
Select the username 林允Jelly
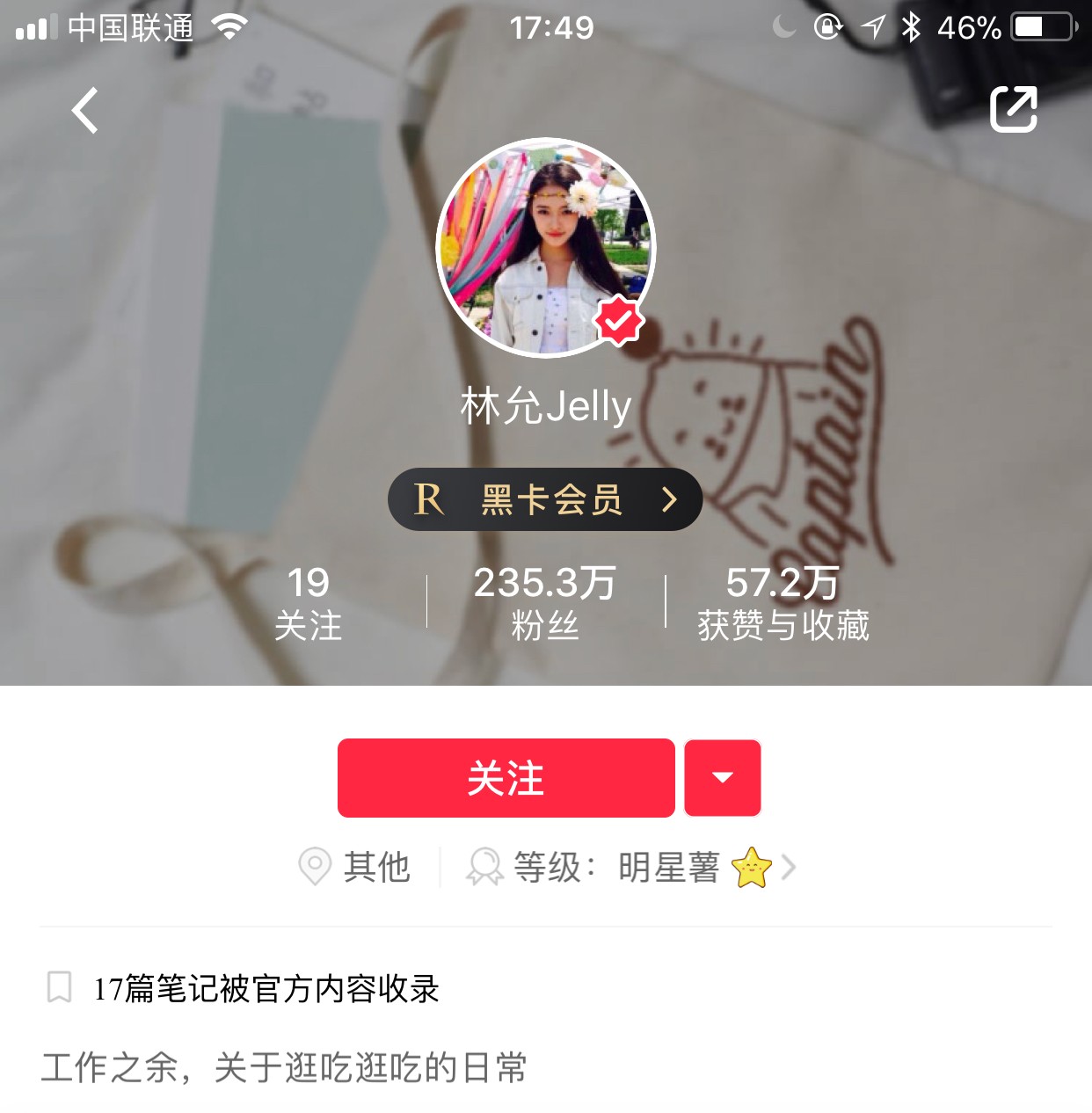(544, 406)
